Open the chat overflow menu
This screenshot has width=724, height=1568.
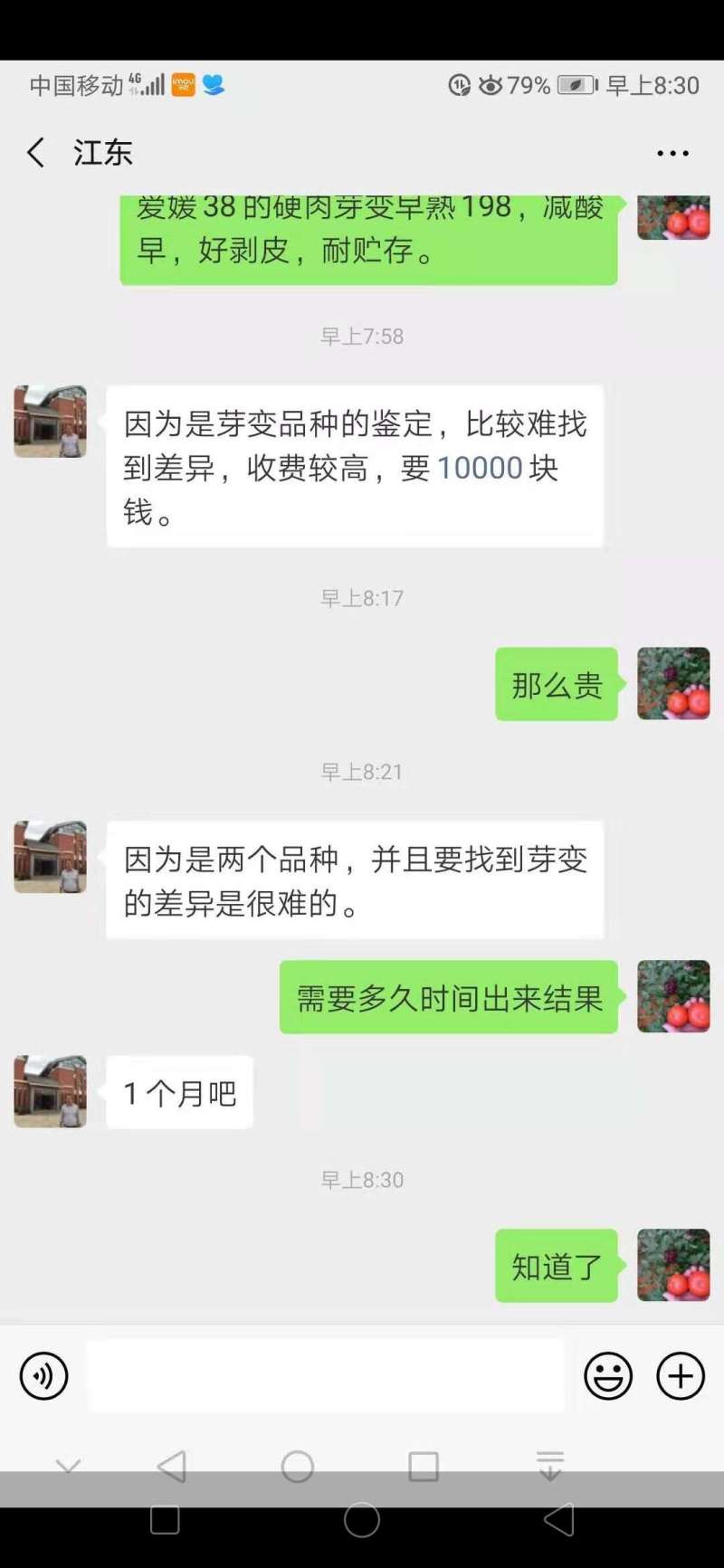click(x=672, y=154)
